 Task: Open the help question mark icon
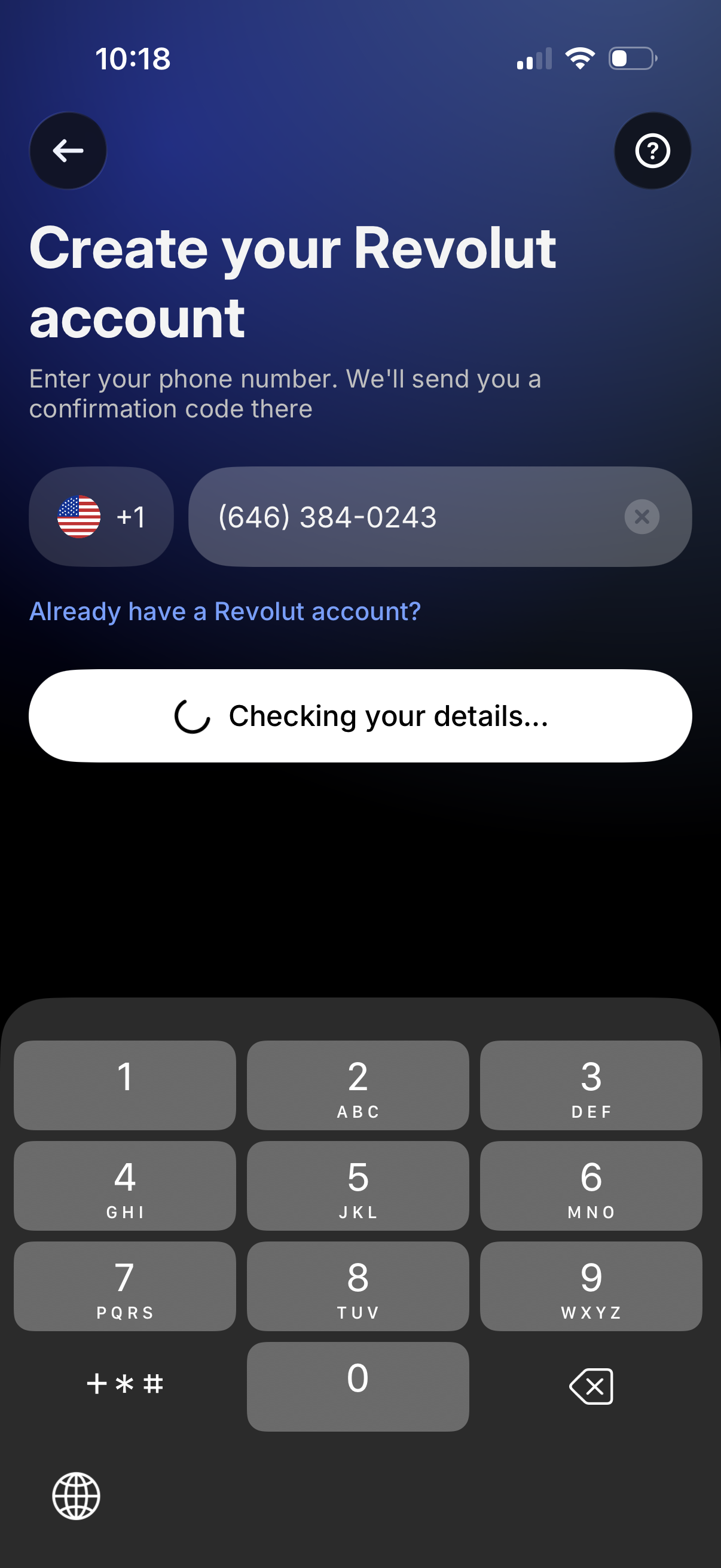tap(652, 151)
